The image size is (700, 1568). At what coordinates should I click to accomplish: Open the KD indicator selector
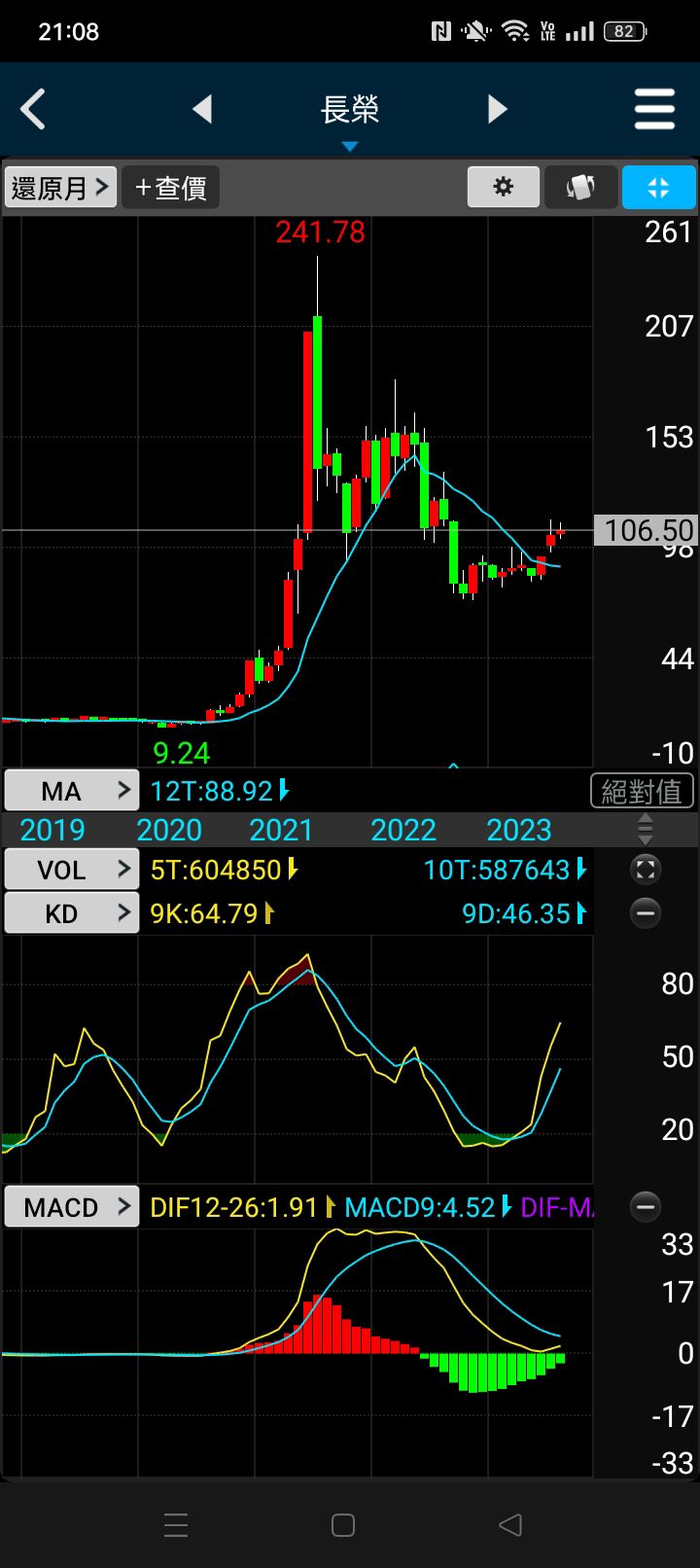click(x=72, y=912)
